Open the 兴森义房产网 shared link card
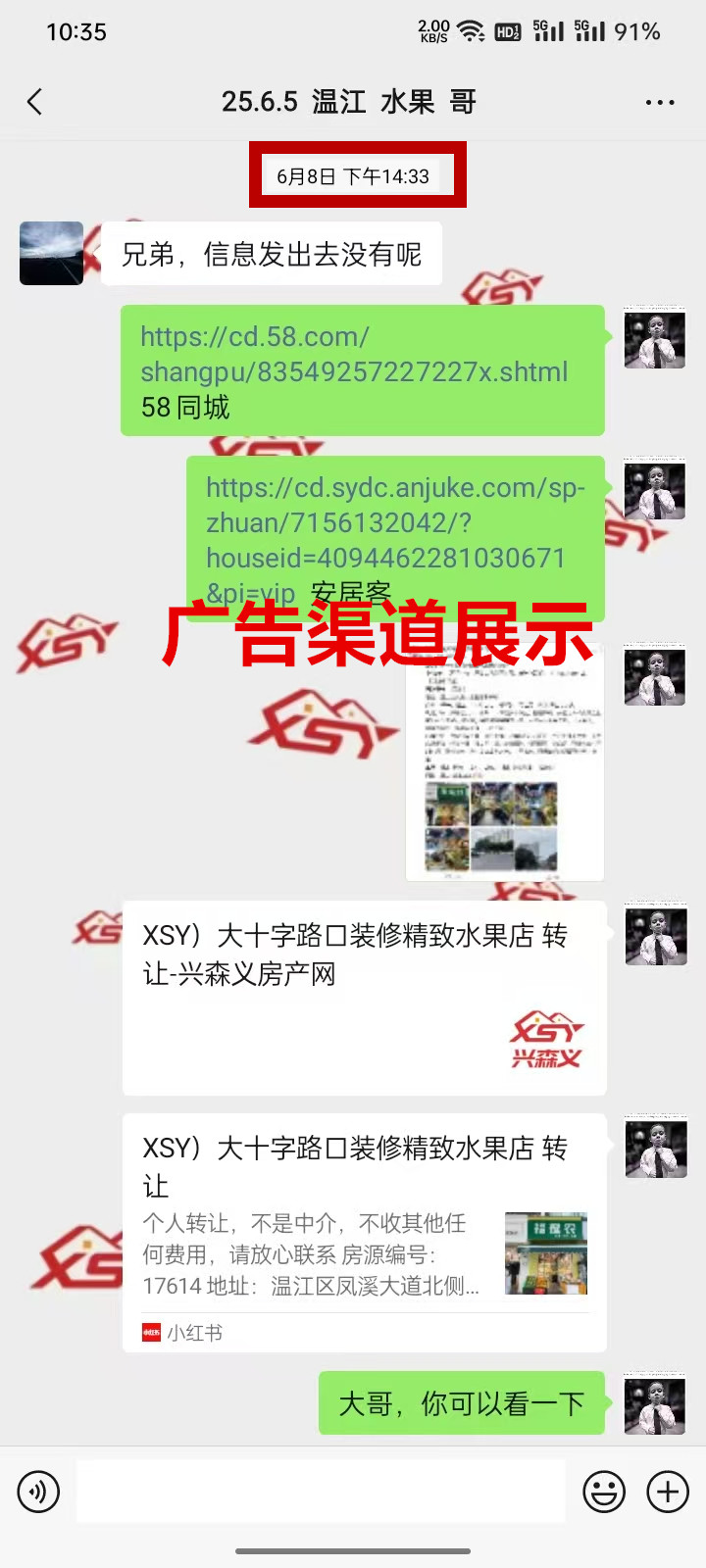The height and width of the screenshot is (1568, 706). click(x=364, y=997)
